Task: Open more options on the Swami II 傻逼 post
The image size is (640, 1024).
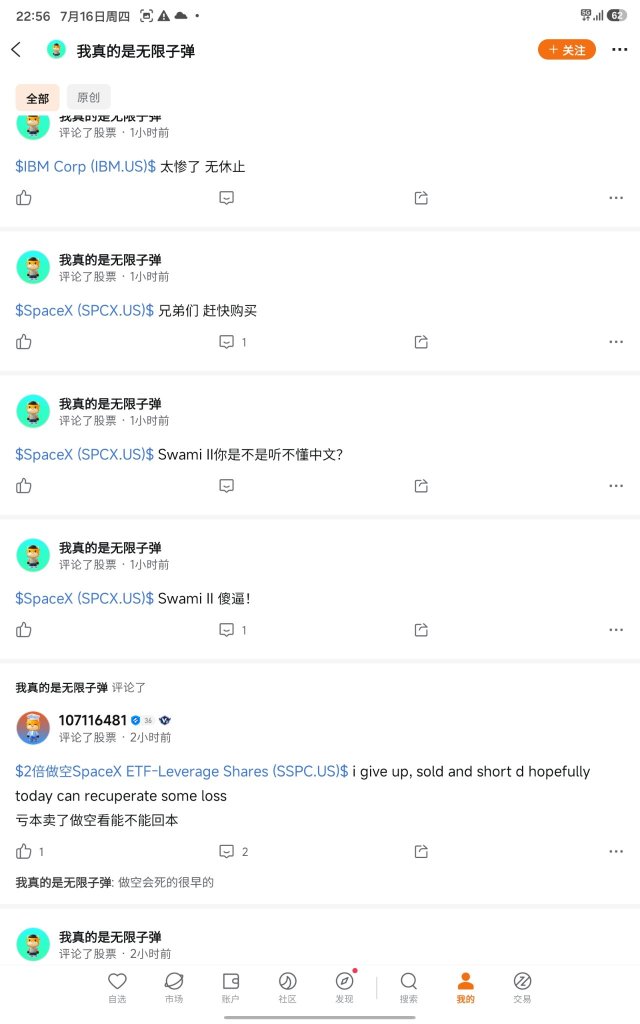Action: (x=616, y=630)
